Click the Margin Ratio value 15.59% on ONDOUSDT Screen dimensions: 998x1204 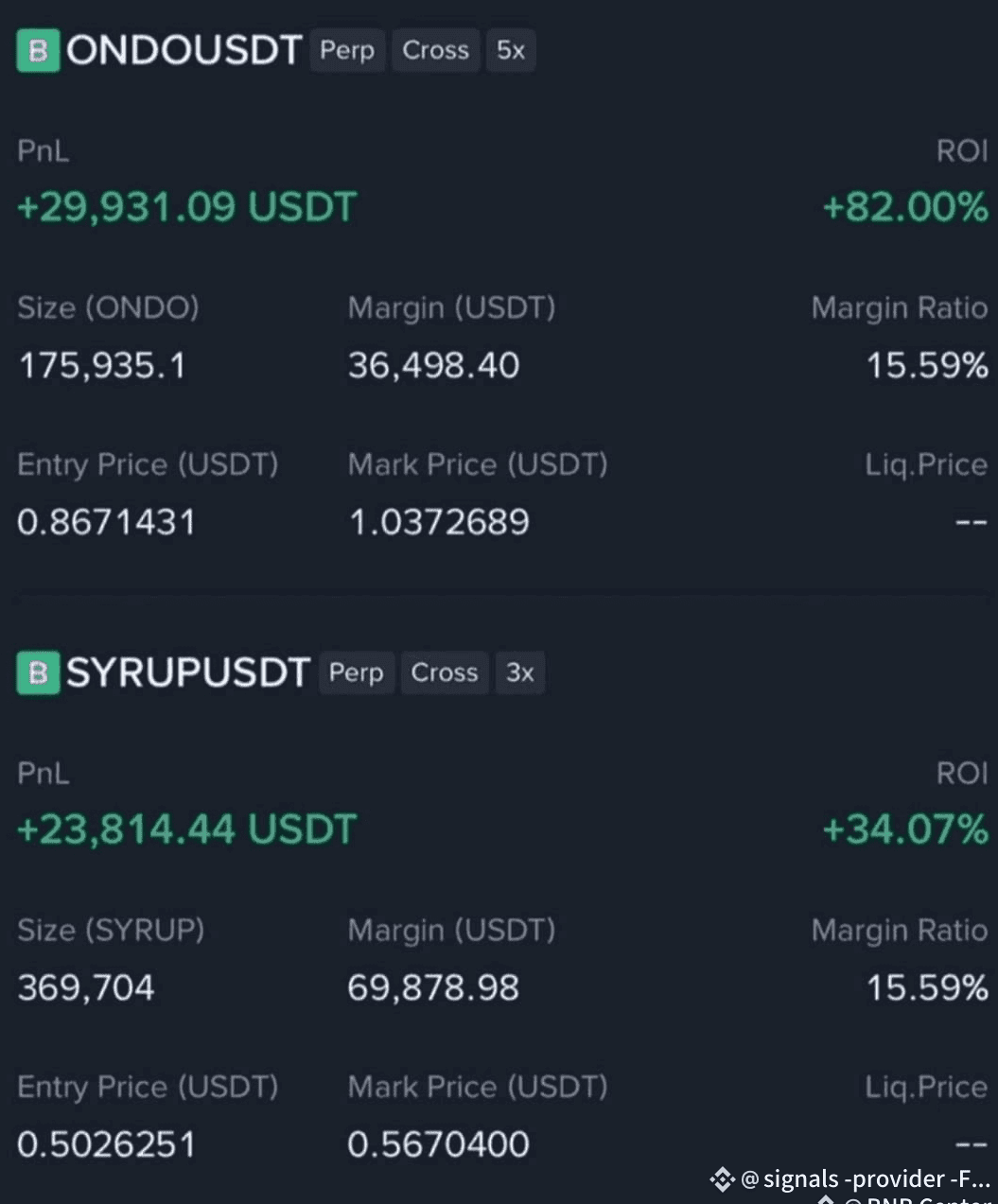926,366
